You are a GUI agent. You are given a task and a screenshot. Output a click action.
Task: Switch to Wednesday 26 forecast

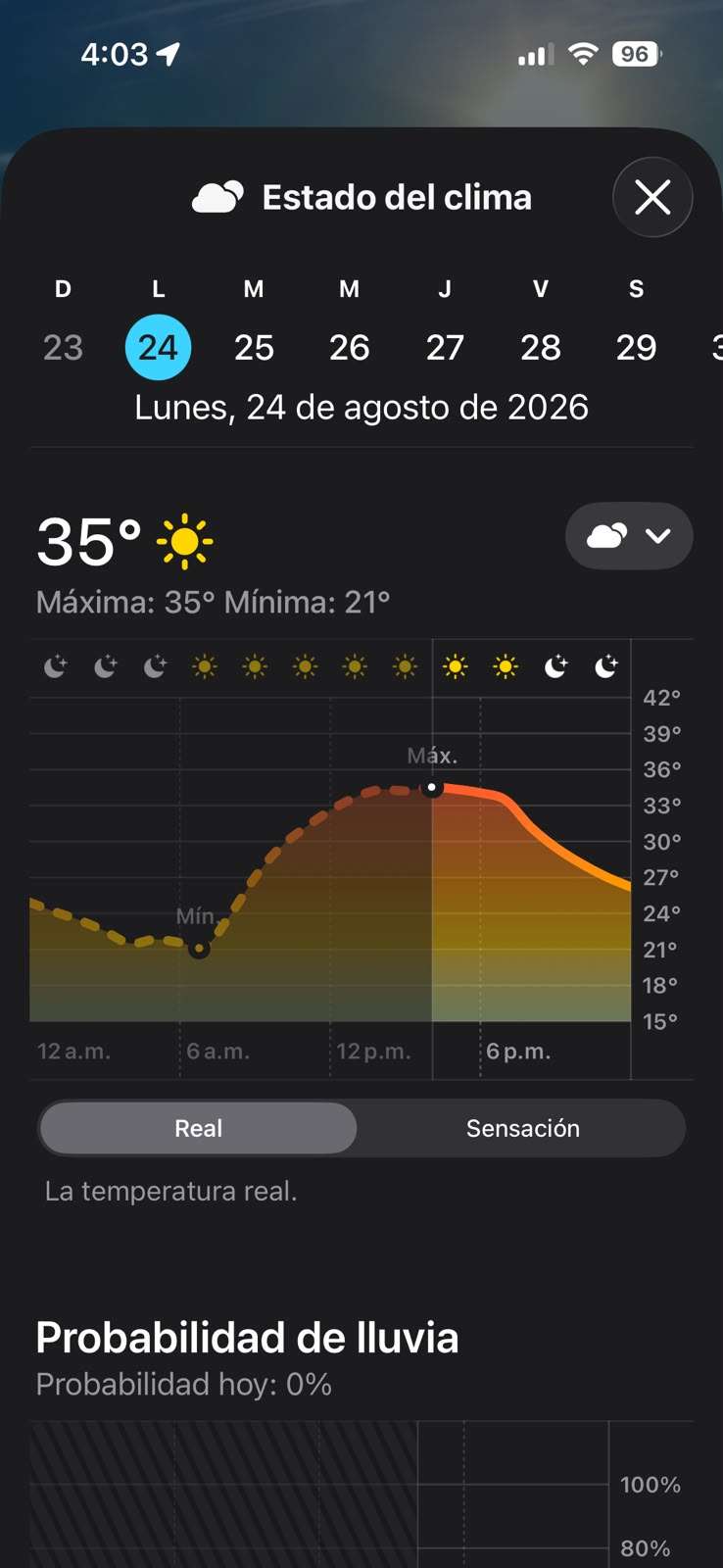(350, 347)
